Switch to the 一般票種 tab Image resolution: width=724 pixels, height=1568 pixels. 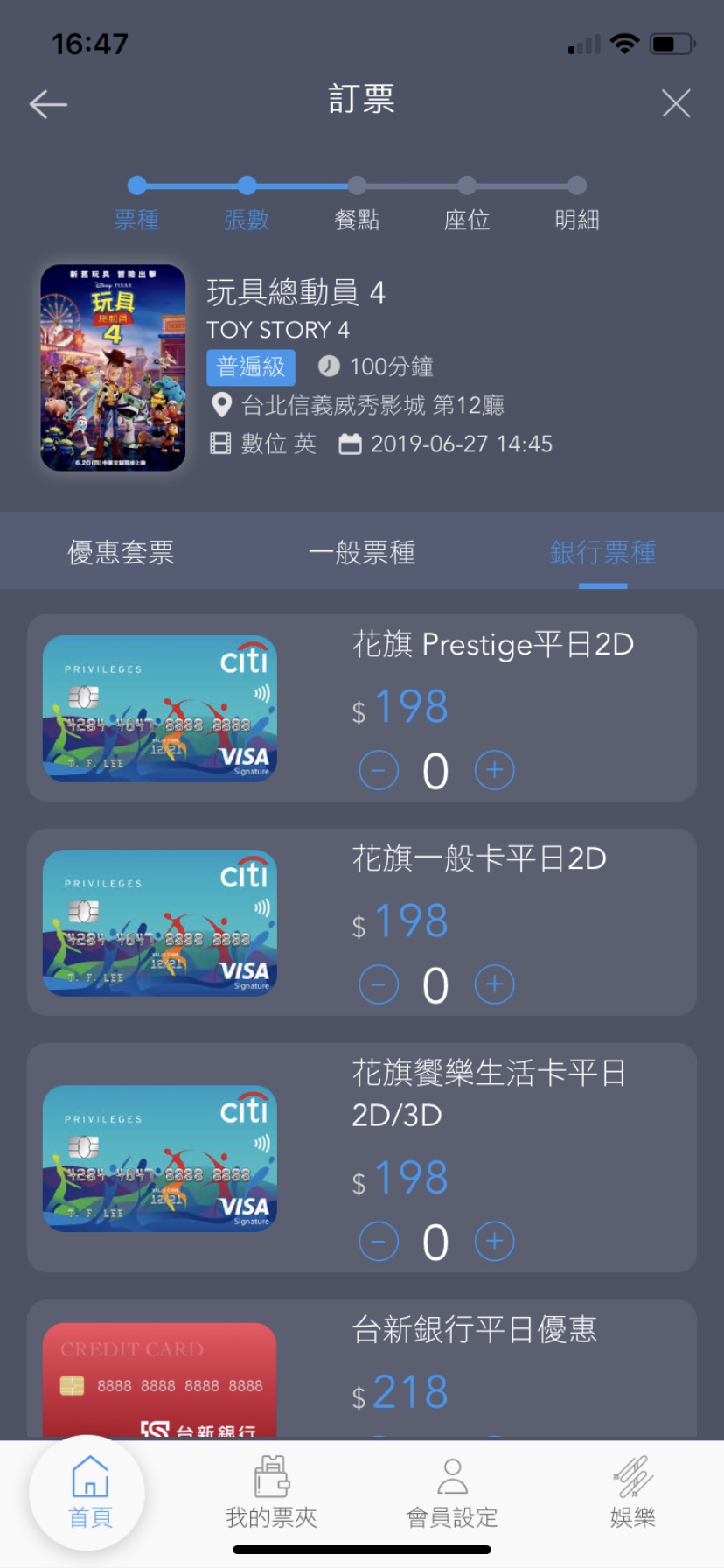[x=362, y=553]
